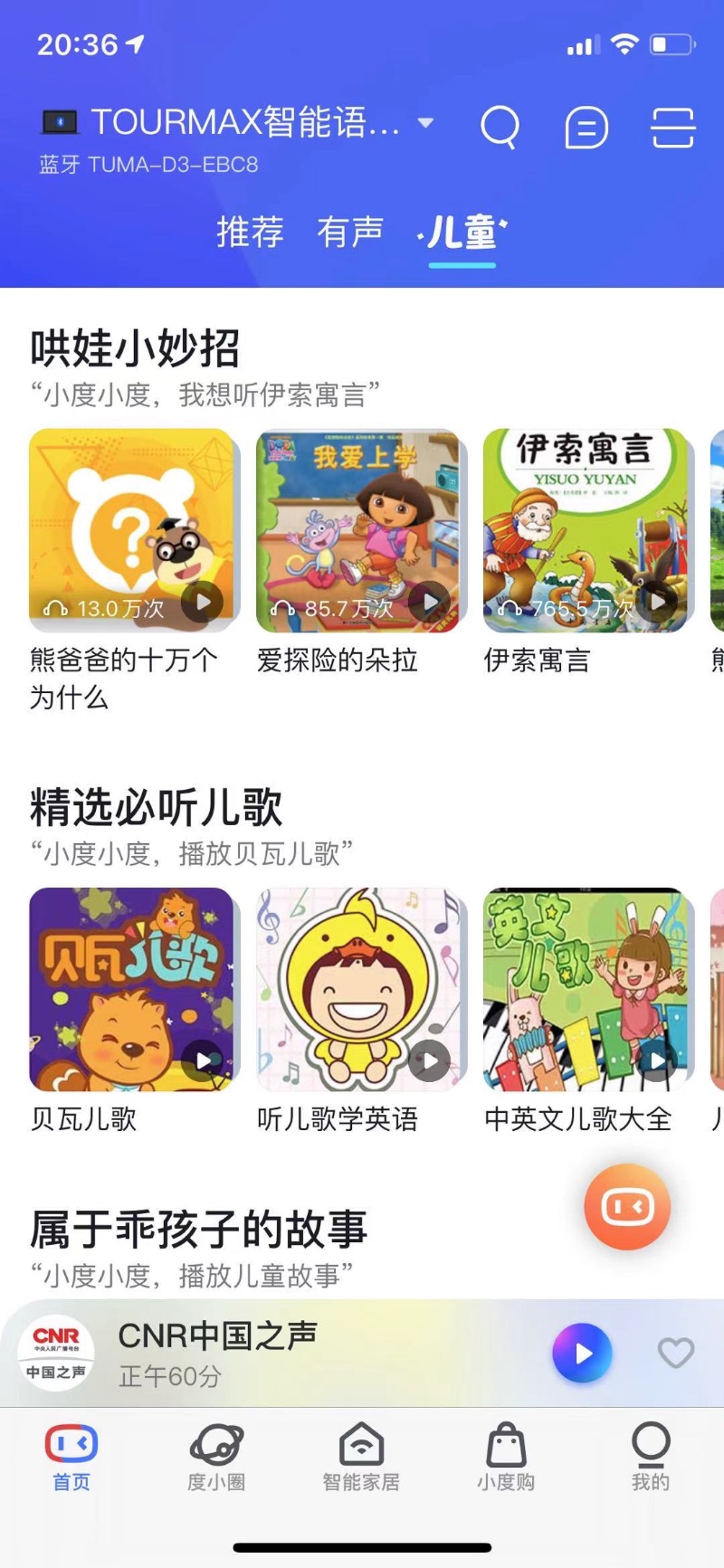Favorite CNR中国之声 with the heart icon
Image resolution: width=724 pixels, height=1568 pixels.
[675, 1353]
